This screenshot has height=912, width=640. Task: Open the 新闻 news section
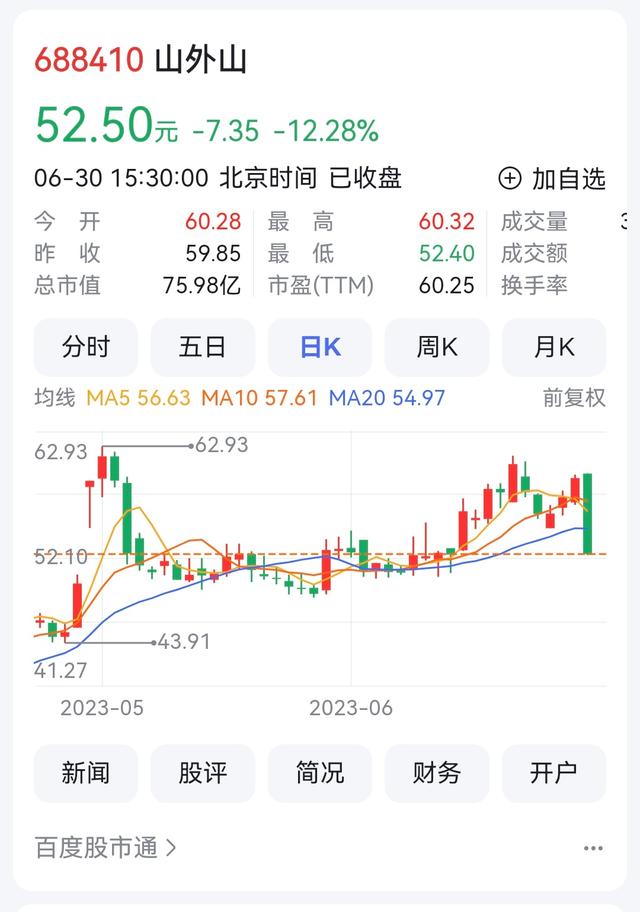pyautogui.click(x=86, y=773)
